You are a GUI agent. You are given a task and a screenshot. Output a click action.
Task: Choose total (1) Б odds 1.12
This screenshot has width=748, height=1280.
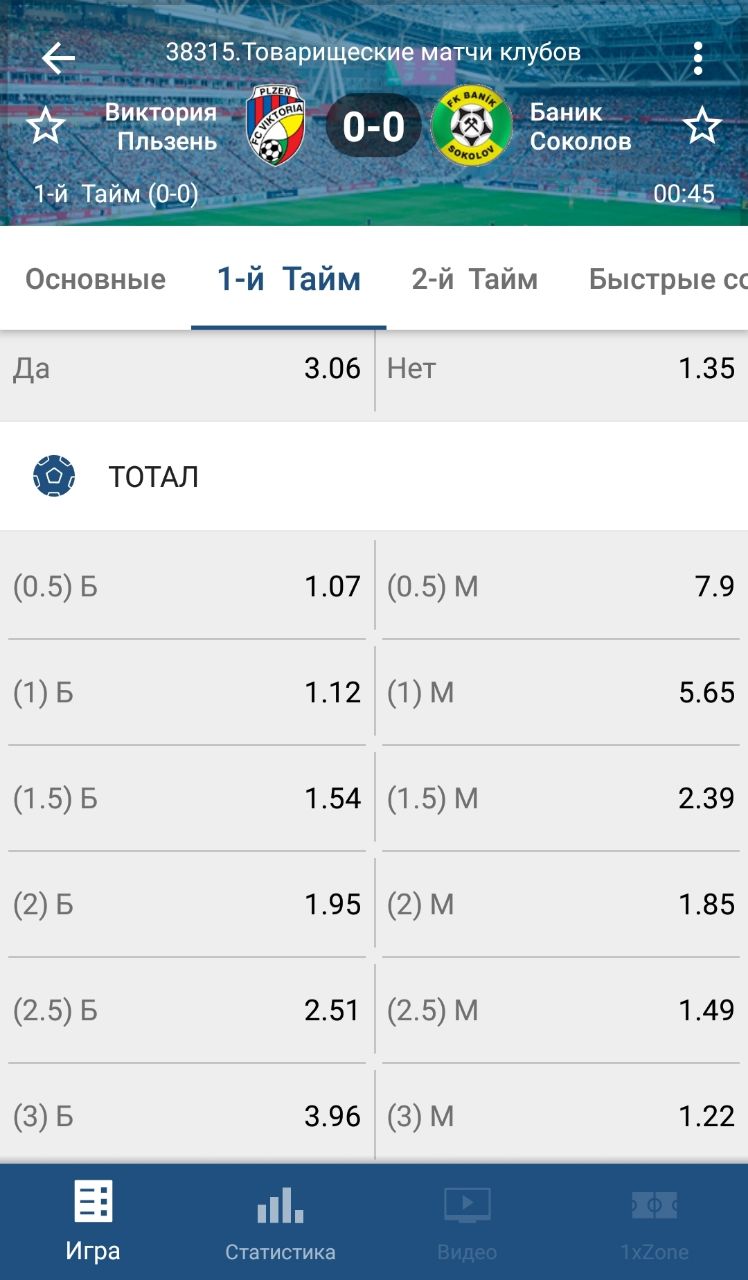pos(187,692)
